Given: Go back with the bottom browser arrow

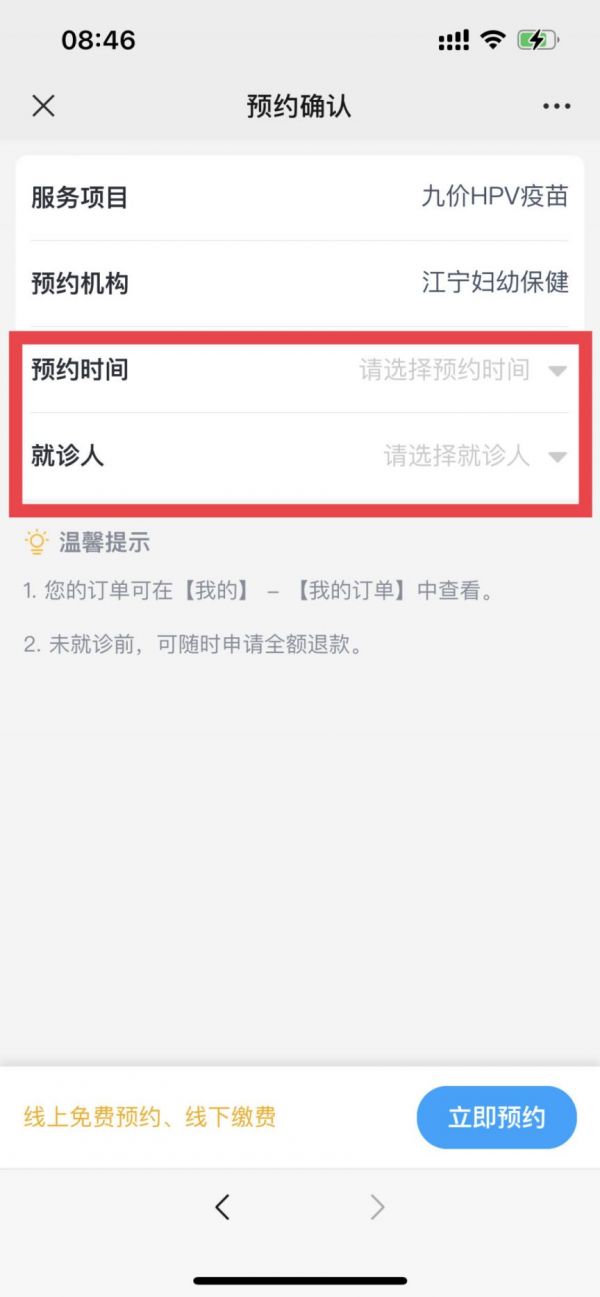Looking at the screenshot, I should [222, 1207].
